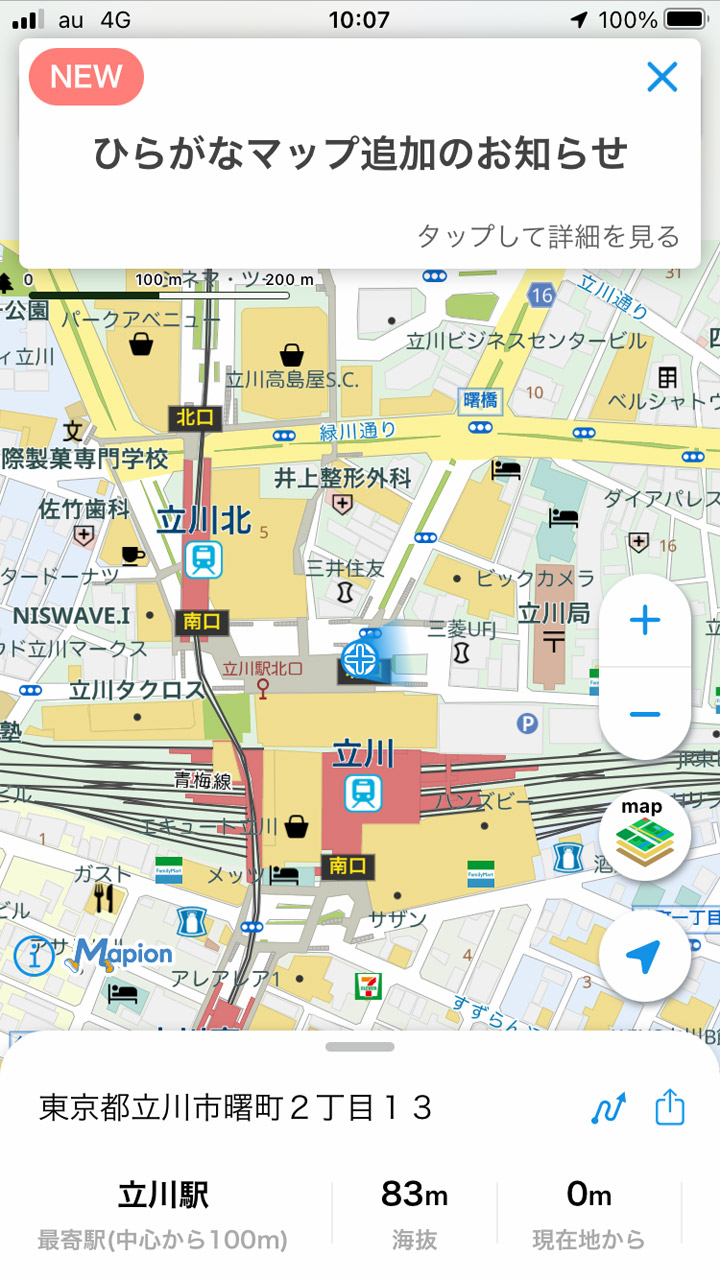Open the map layers selector
This screenshot has width=720, height=1280.
[x=645, y=833]
